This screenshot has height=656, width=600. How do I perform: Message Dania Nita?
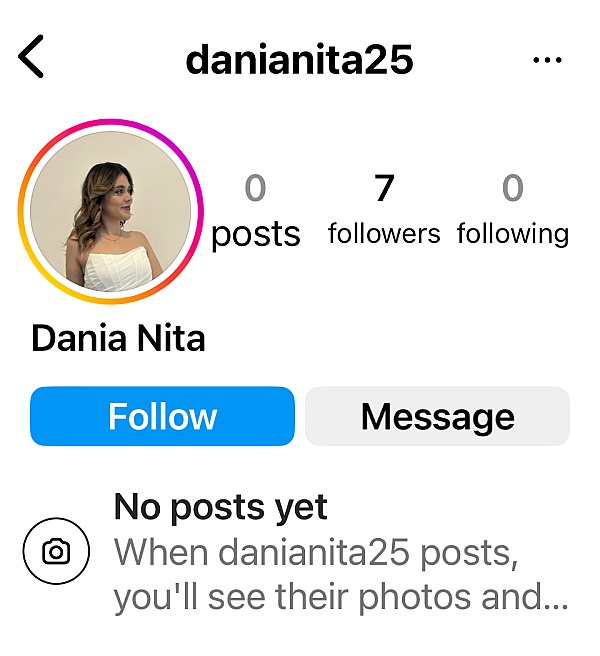coord(437,416)
